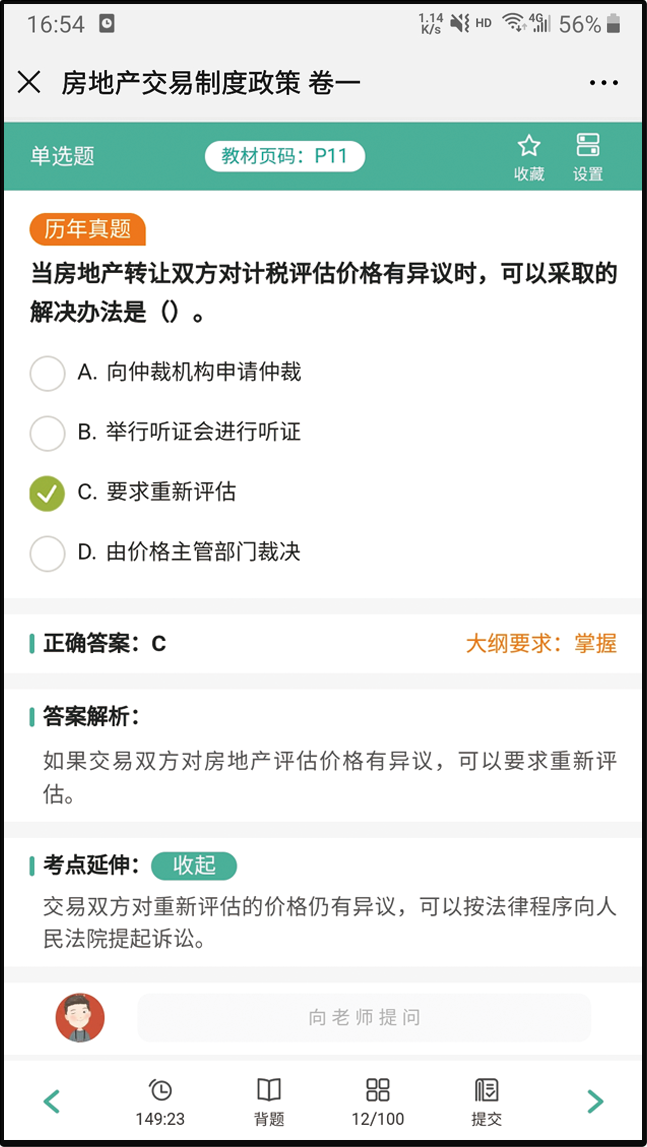Go to the next question arrow
The image size is (647, 1147).
coord(596,1099)
